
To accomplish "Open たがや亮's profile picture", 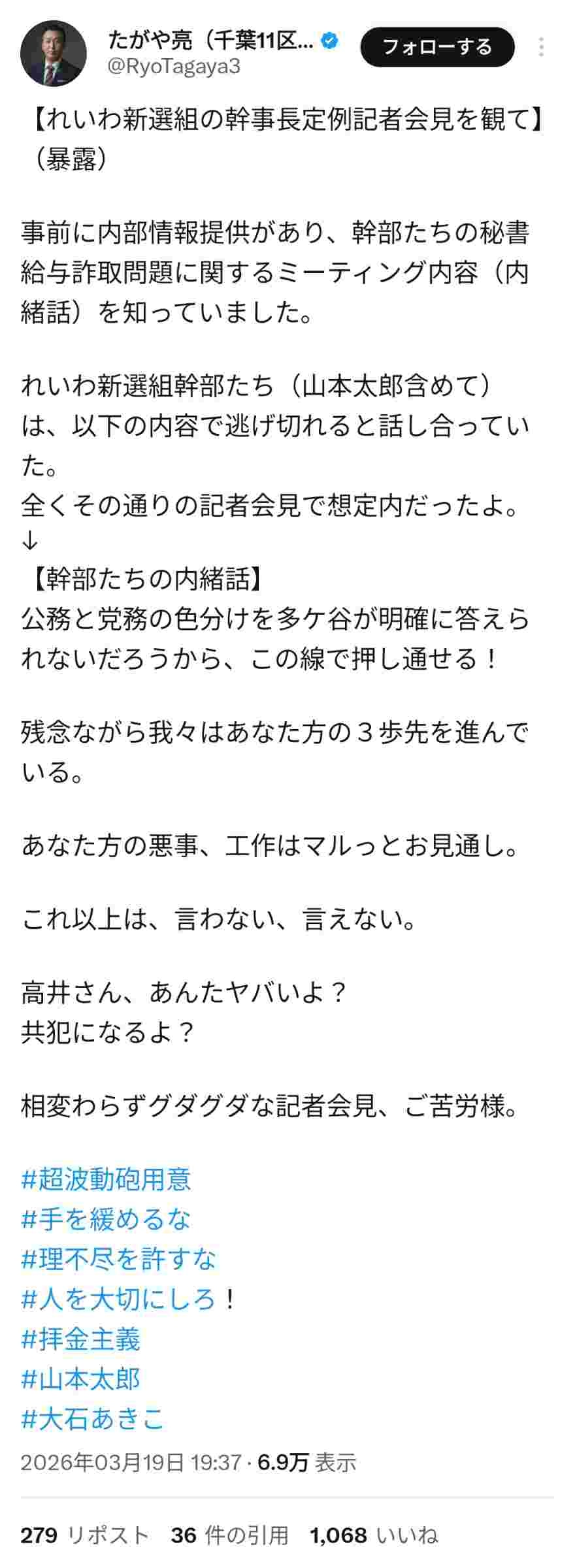I will click(x=54, y=54).
